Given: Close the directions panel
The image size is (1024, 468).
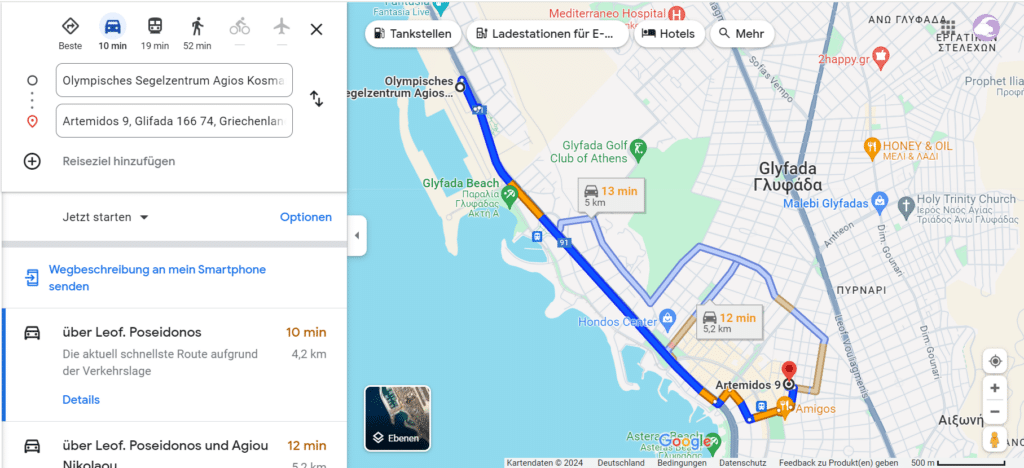Looking at the screenshot, I should click(x=316, y=29).
